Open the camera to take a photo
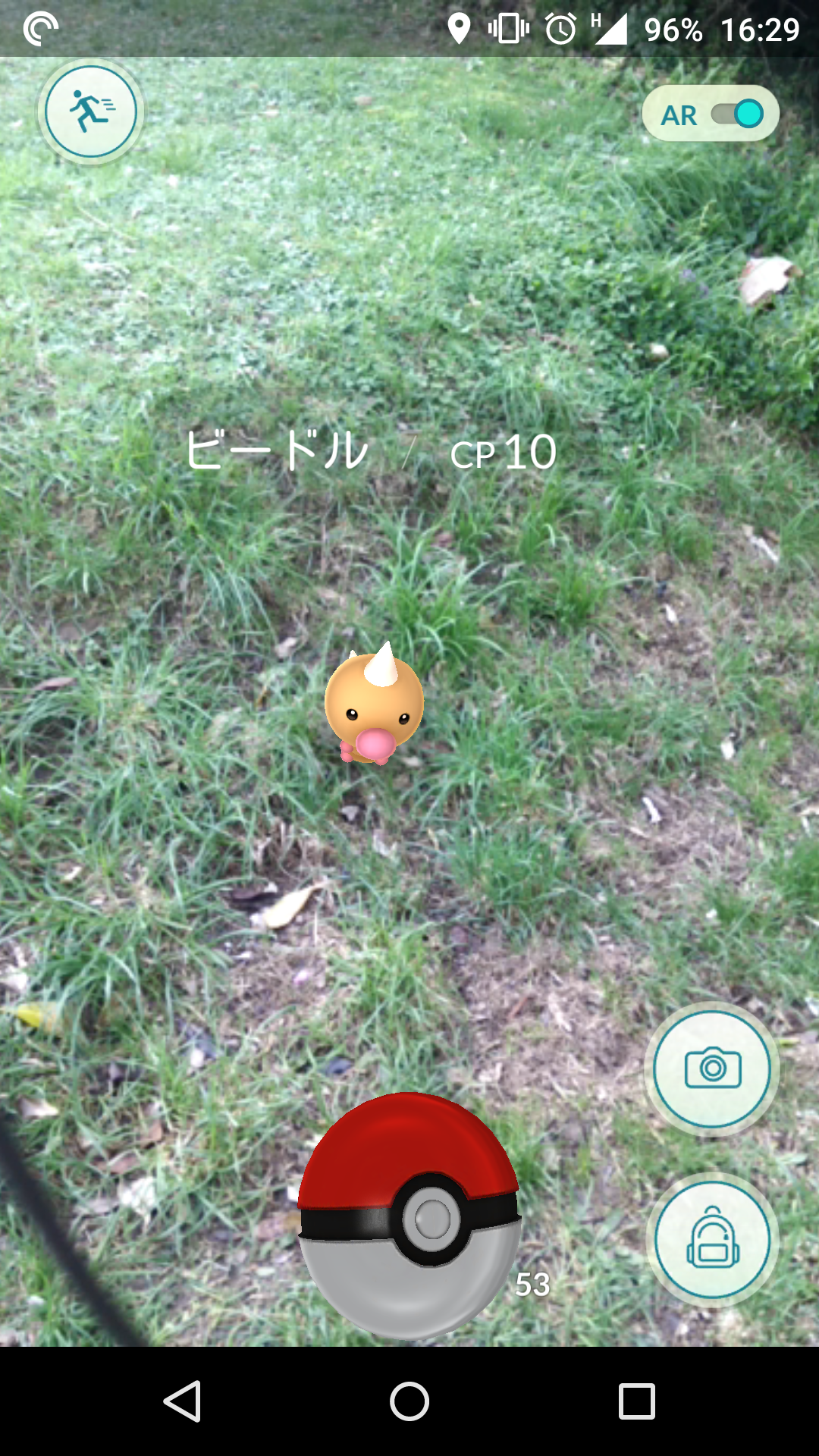The image size is (819, 1456). (x=712, y=1068)
